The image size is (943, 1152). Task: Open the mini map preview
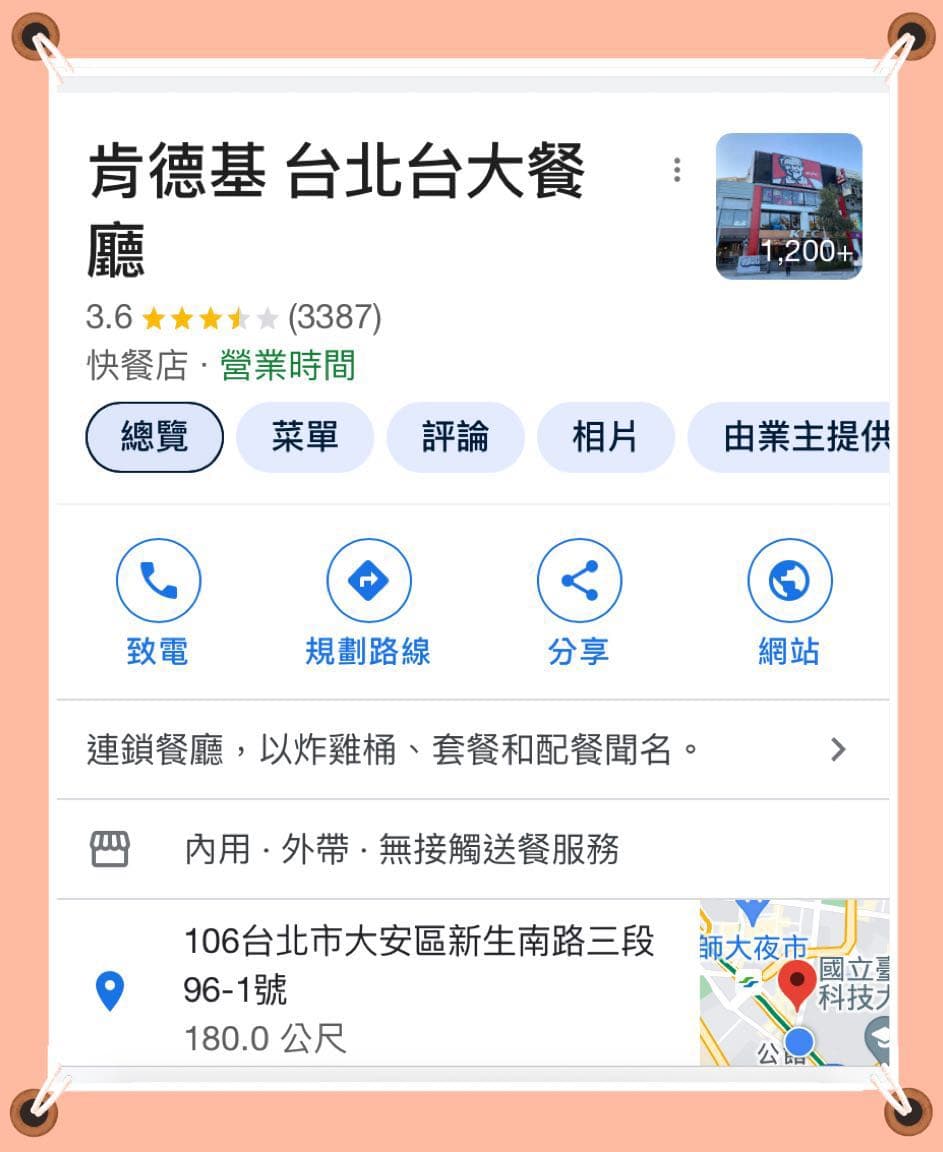tap(795, 983)
